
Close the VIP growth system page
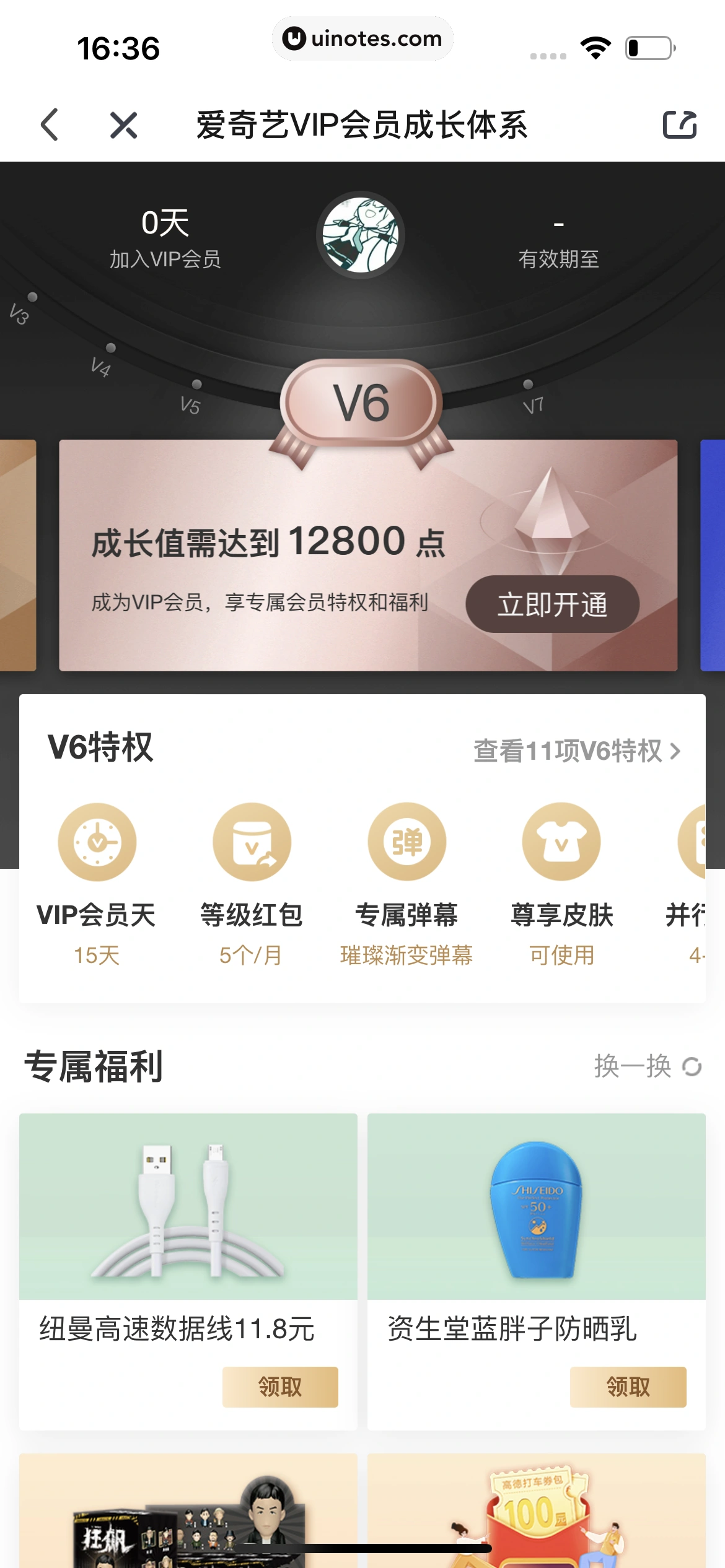123,125
